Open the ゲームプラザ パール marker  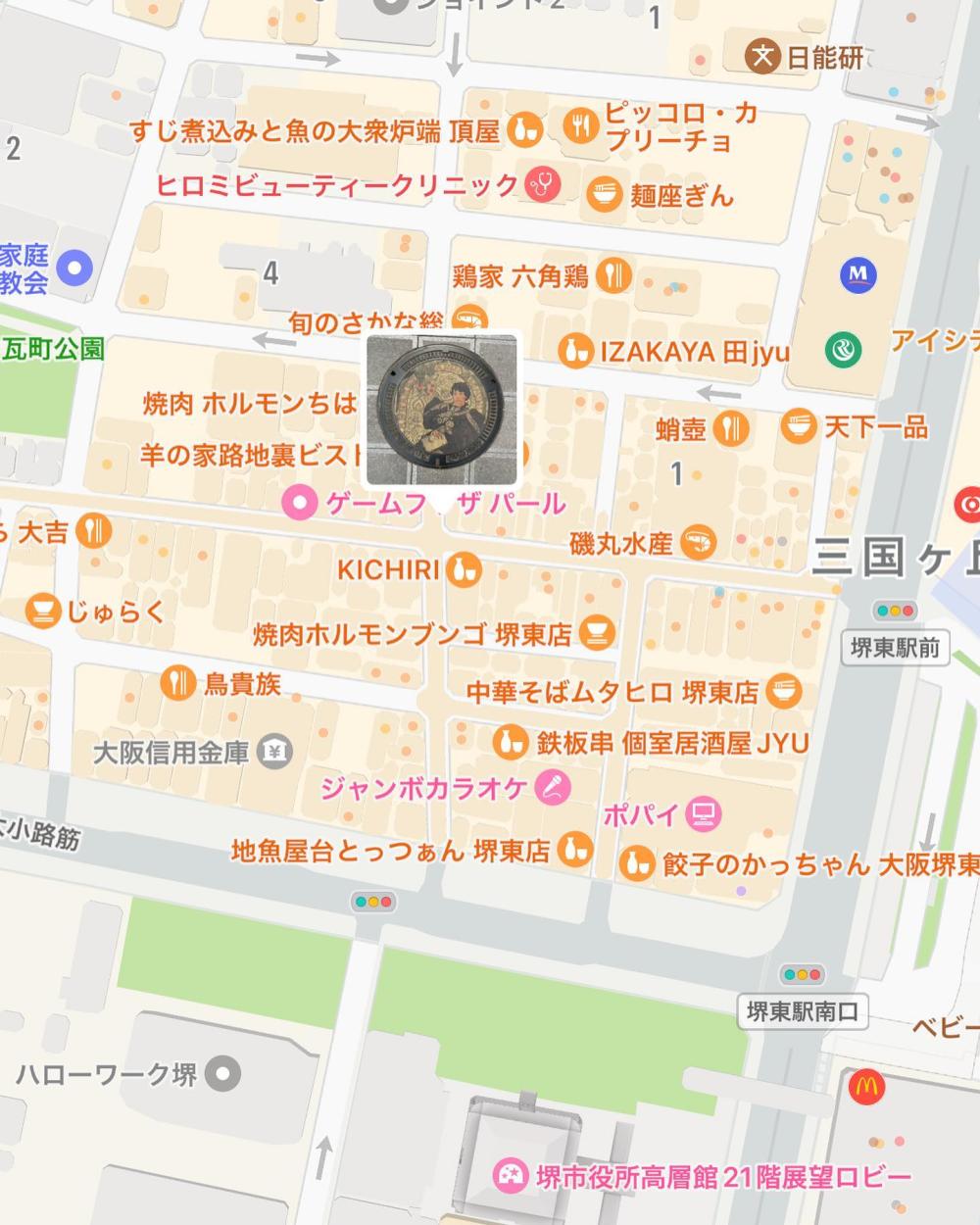[x=300, y=504]
